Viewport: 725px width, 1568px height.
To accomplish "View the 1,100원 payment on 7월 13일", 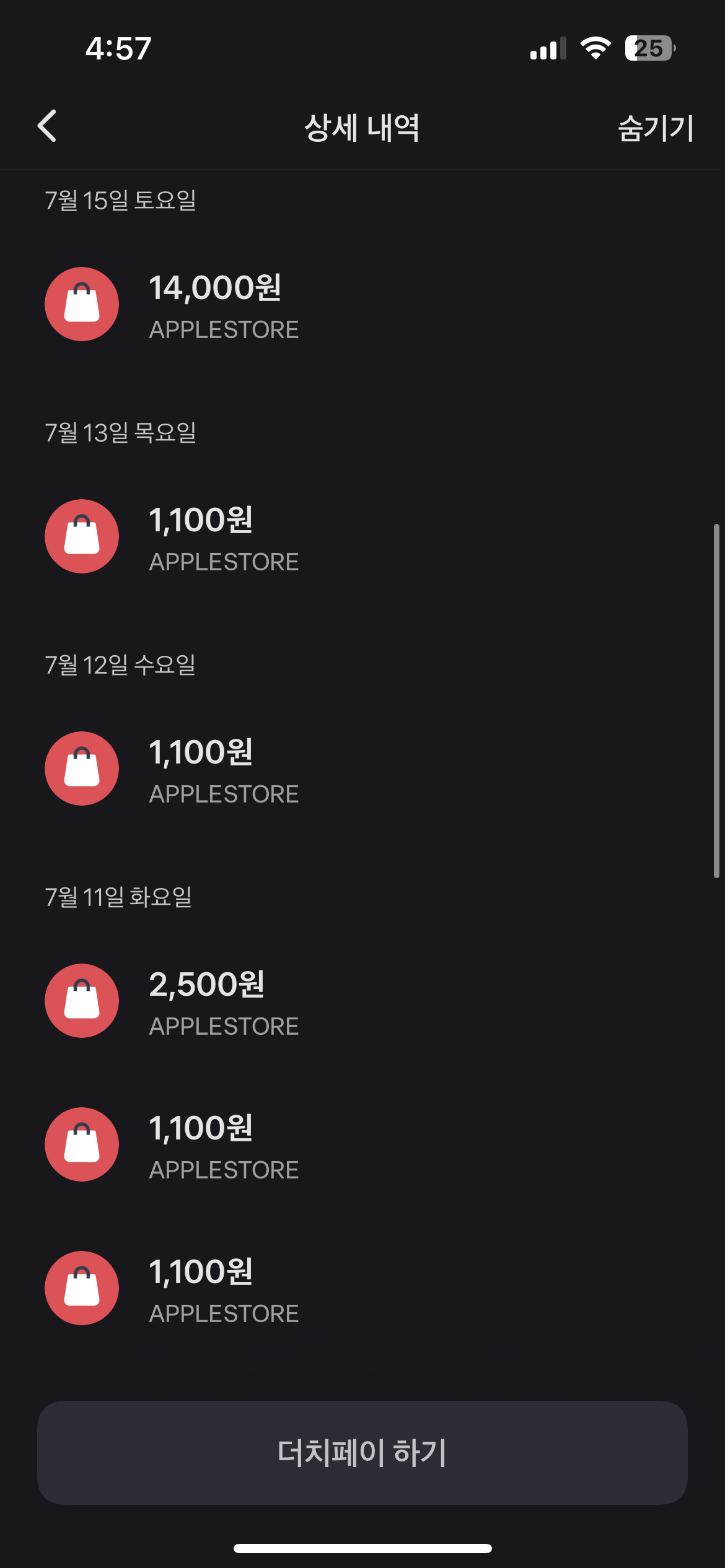I will pyautogui.click(x=223, y=537).
